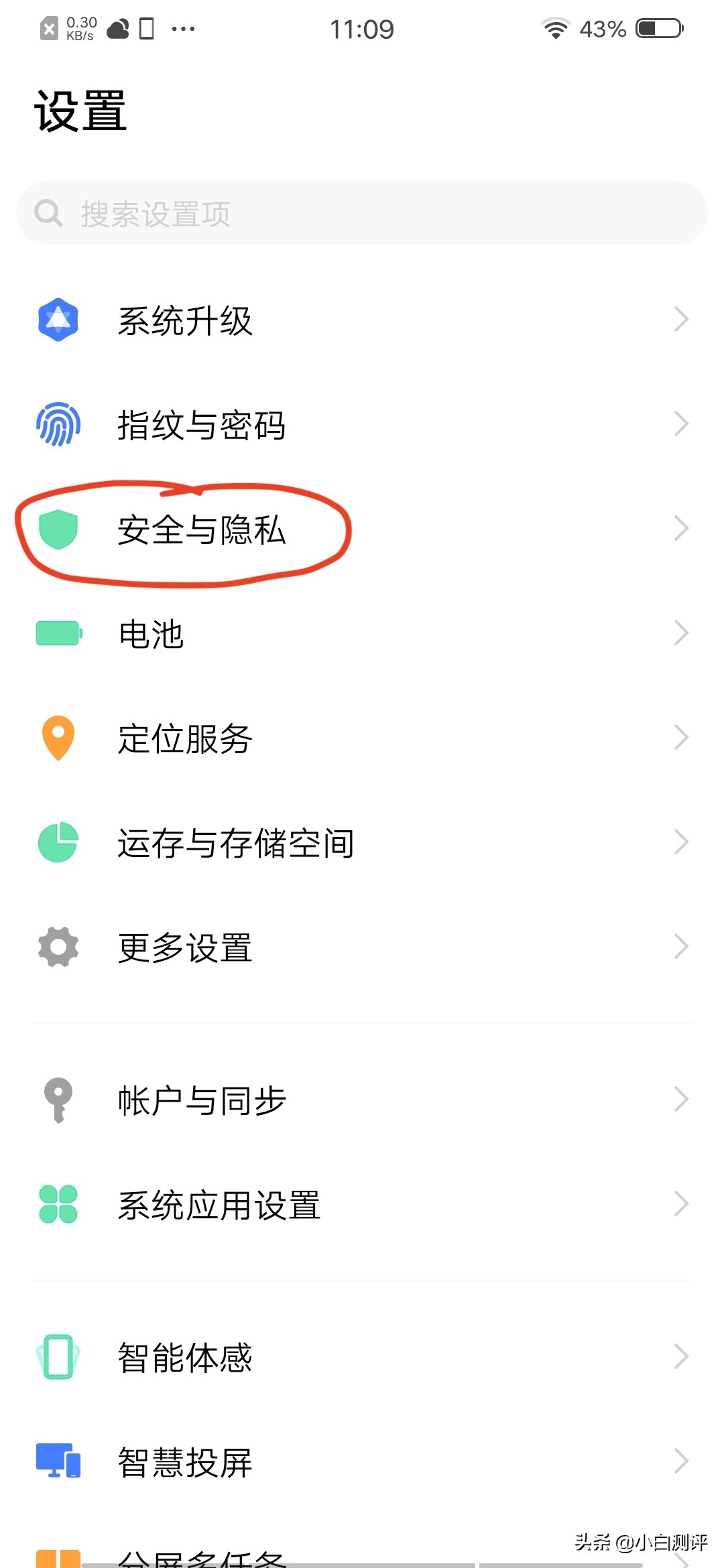This screenshot has width=724, height=1568.
Task: Open the 系统升级 hexagon icon
Action: tap(58, 320)
